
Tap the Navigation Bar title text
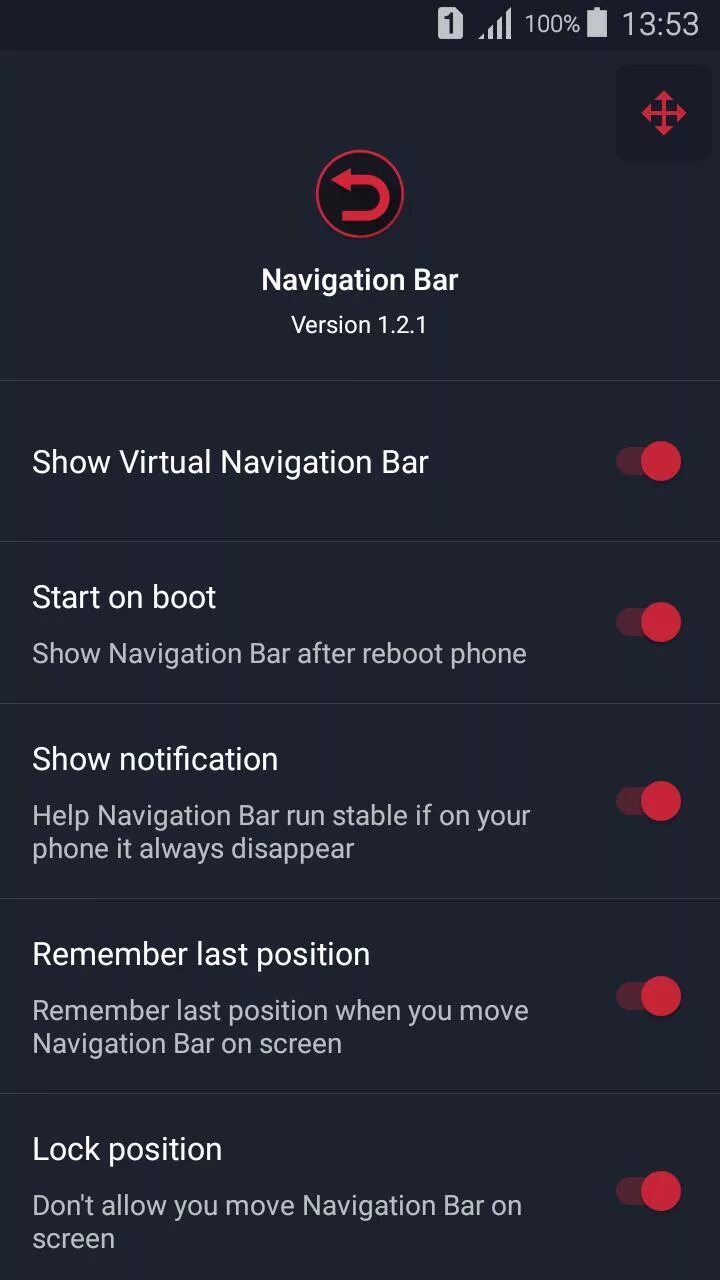pyautogui.click(x=359, y=279)
